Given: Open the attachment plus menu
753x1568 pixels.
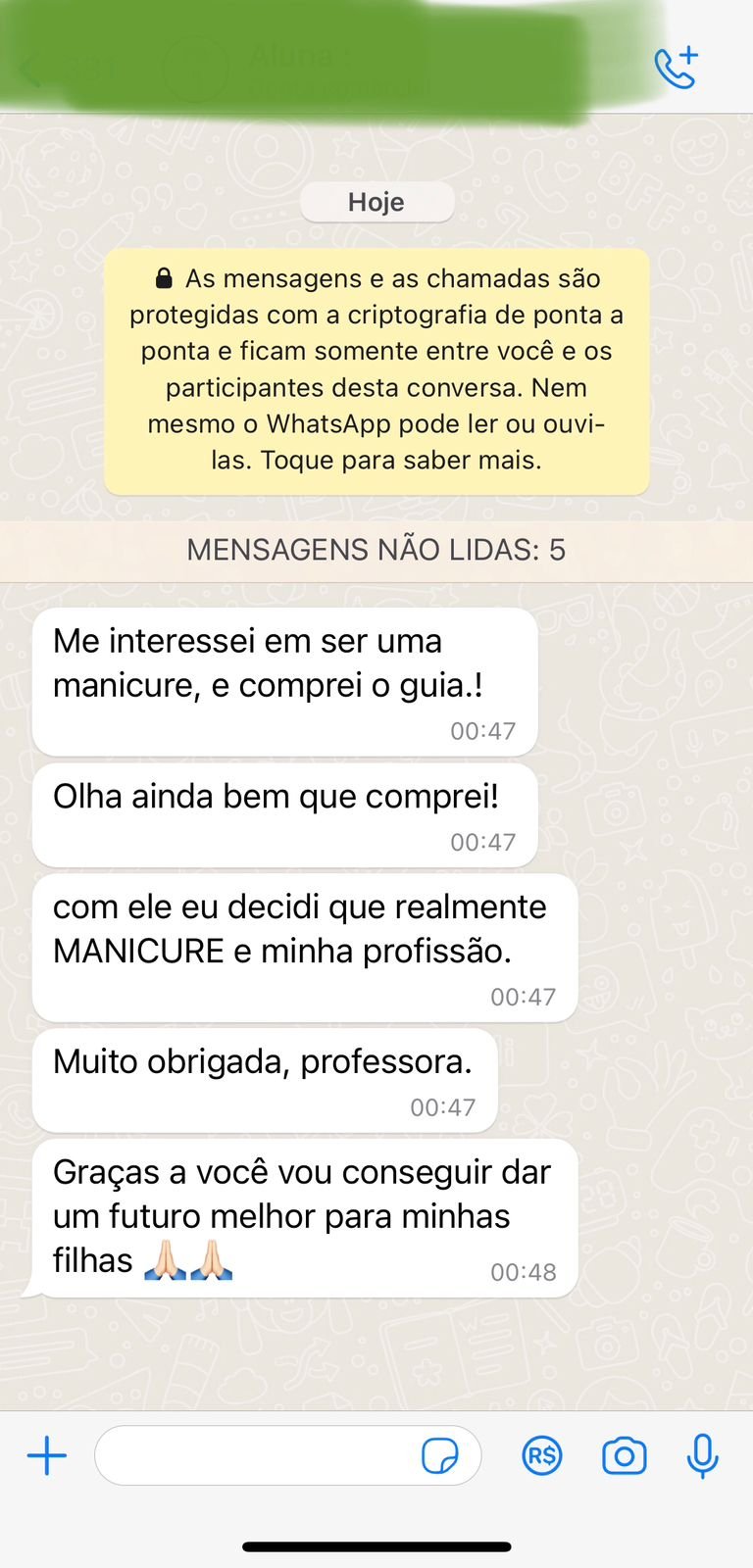Looking at the screenshot, I should pyautogui.click(x=46, y=1455).
